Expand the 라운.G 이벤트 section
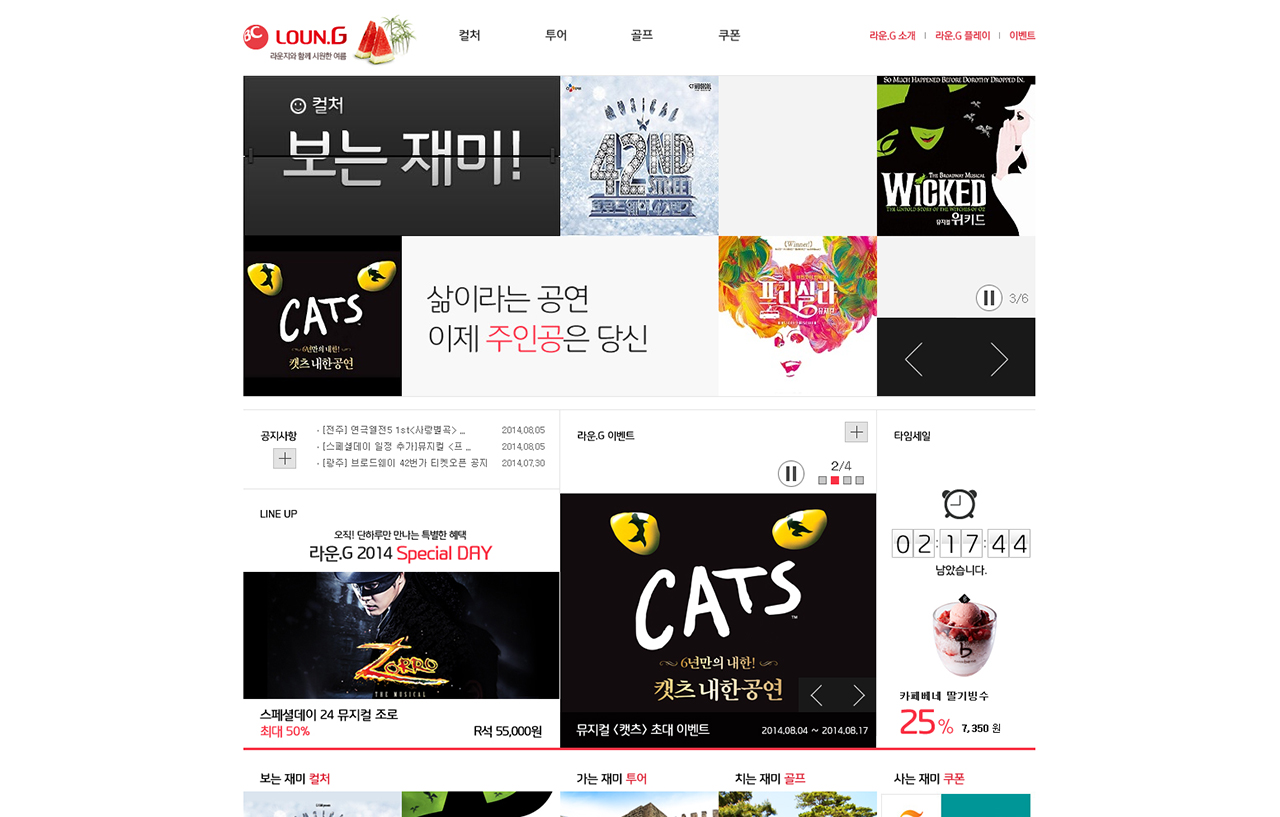 [856, 432]
